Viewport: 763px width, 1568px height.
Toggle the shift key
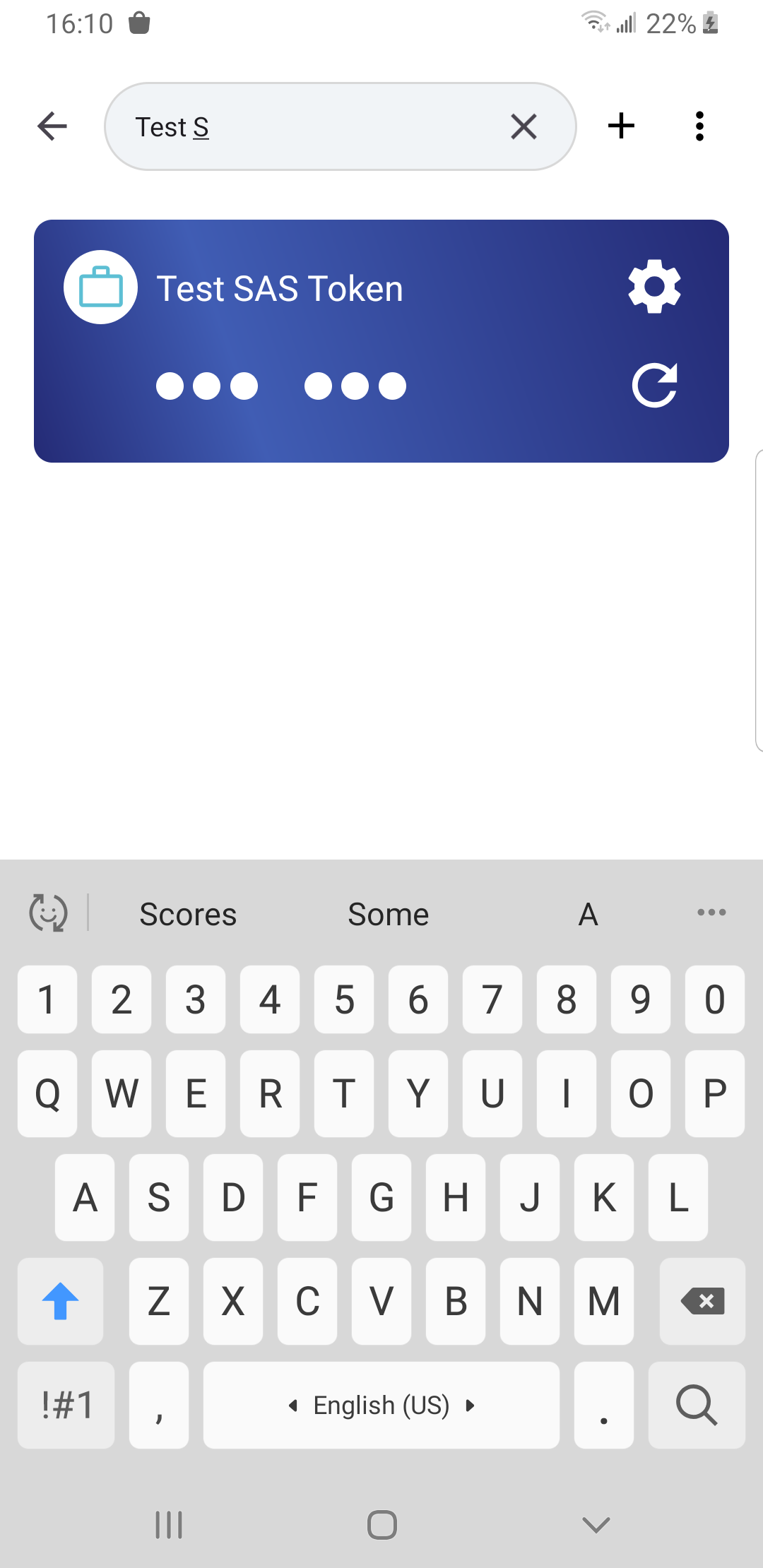[61, 1301]
